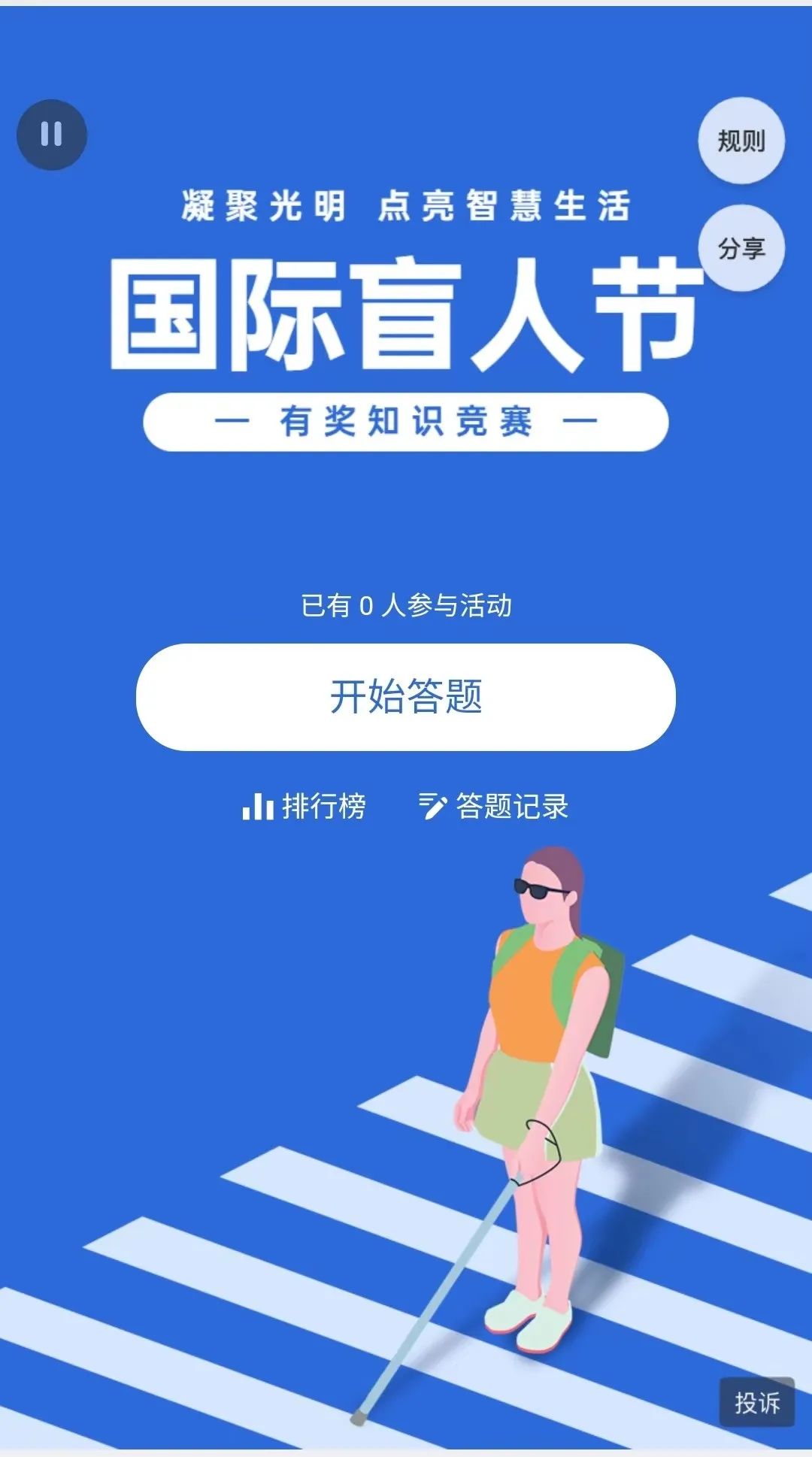Tap 投诉 to file a complaint

click(x=757, y=1402)
